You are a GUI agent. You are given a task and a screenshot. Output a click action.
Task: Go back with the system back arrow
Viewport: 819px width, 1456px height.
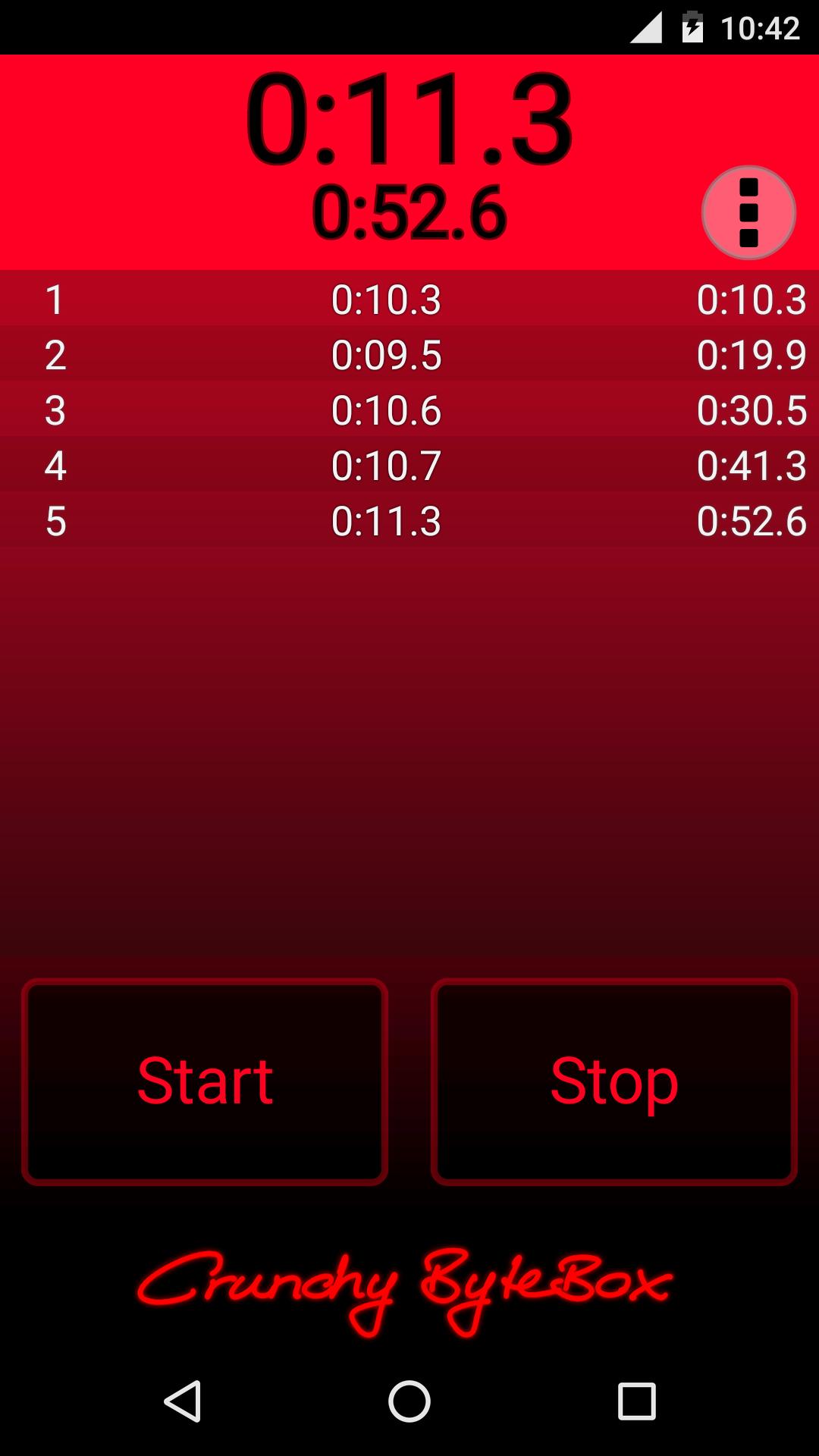[x=183, y=1401]
